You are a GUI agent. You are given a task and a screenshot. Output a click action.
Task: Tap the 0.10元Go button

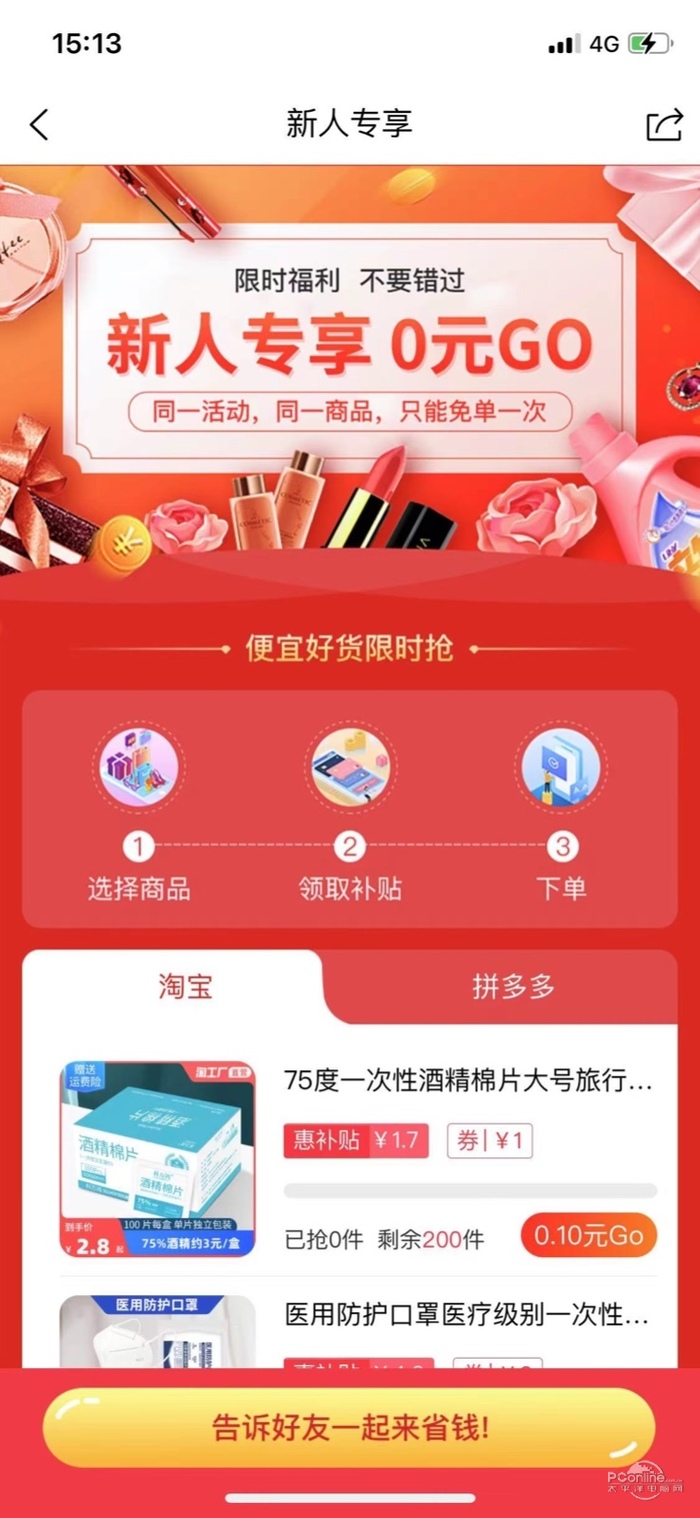point(588,1236)
